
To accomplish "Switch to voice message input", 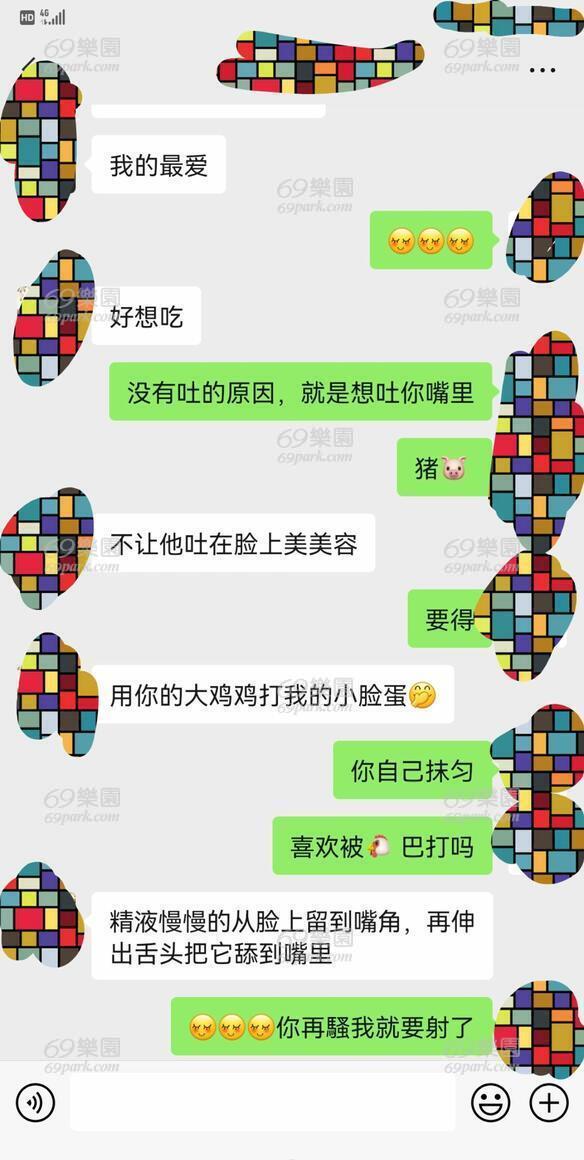I will tap(35, 1102).
